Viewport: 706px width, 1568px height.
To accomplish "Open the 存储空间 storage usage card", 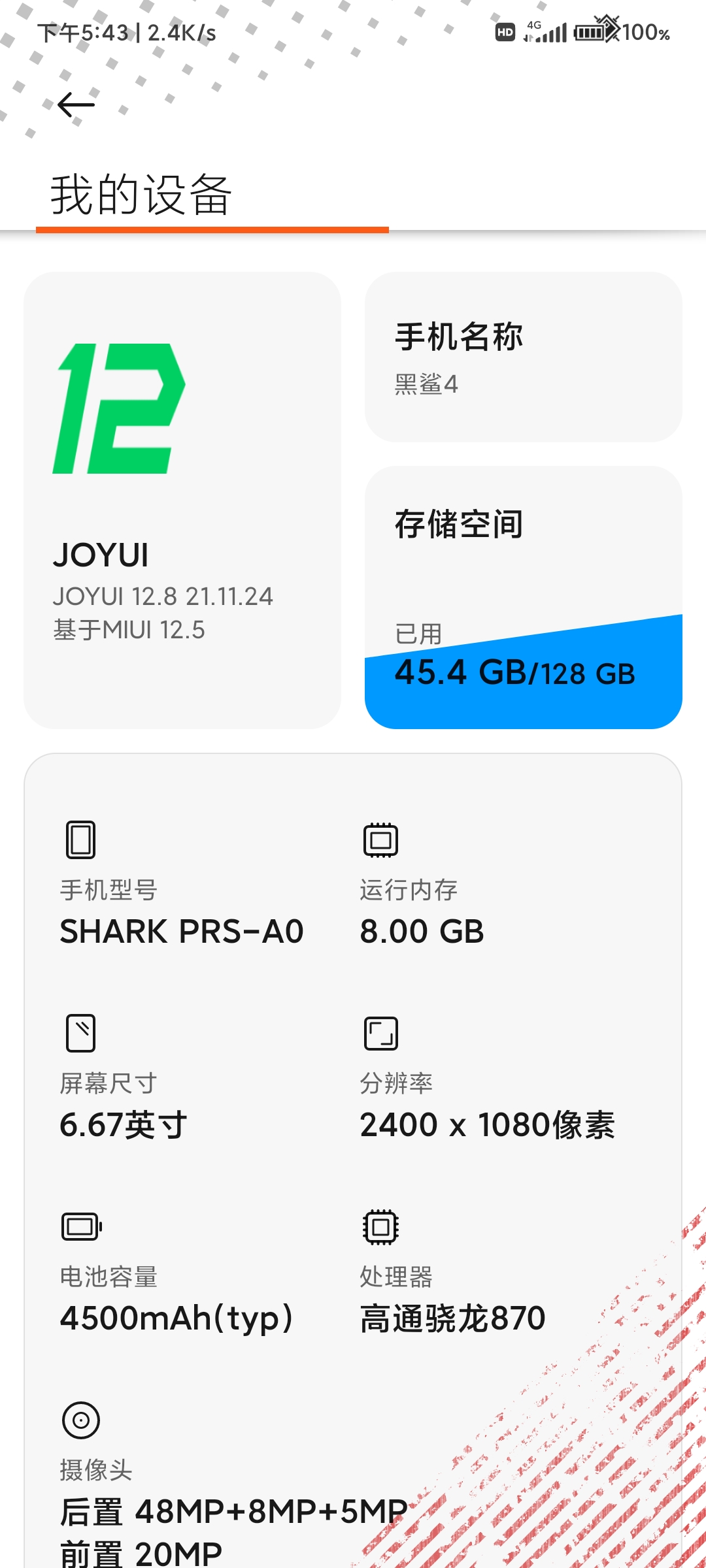I will pyautogui.click(x=524, y=597).
